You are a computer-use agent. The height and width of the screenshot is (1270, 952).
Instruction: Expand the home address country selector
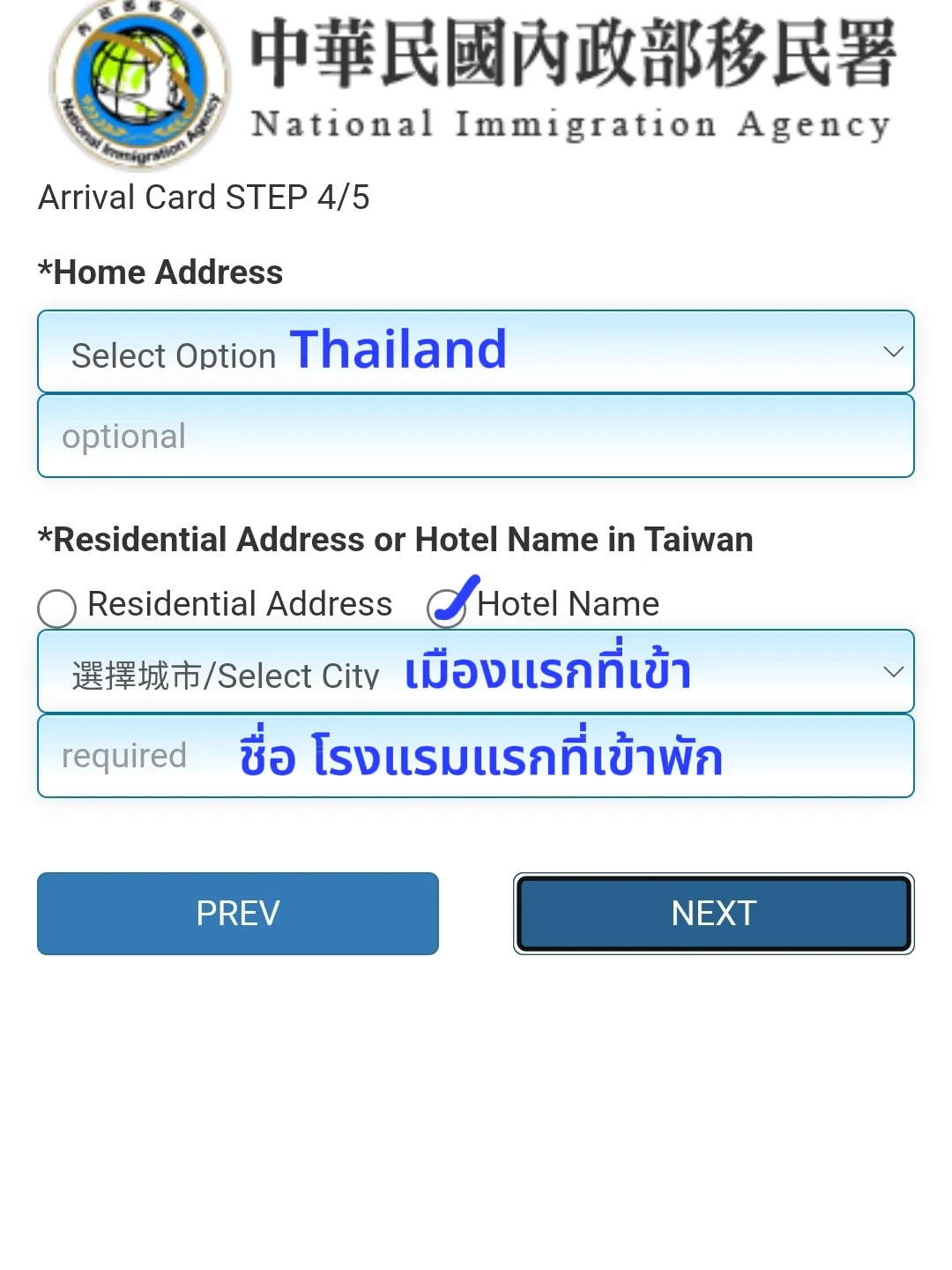tap(476, 351)
